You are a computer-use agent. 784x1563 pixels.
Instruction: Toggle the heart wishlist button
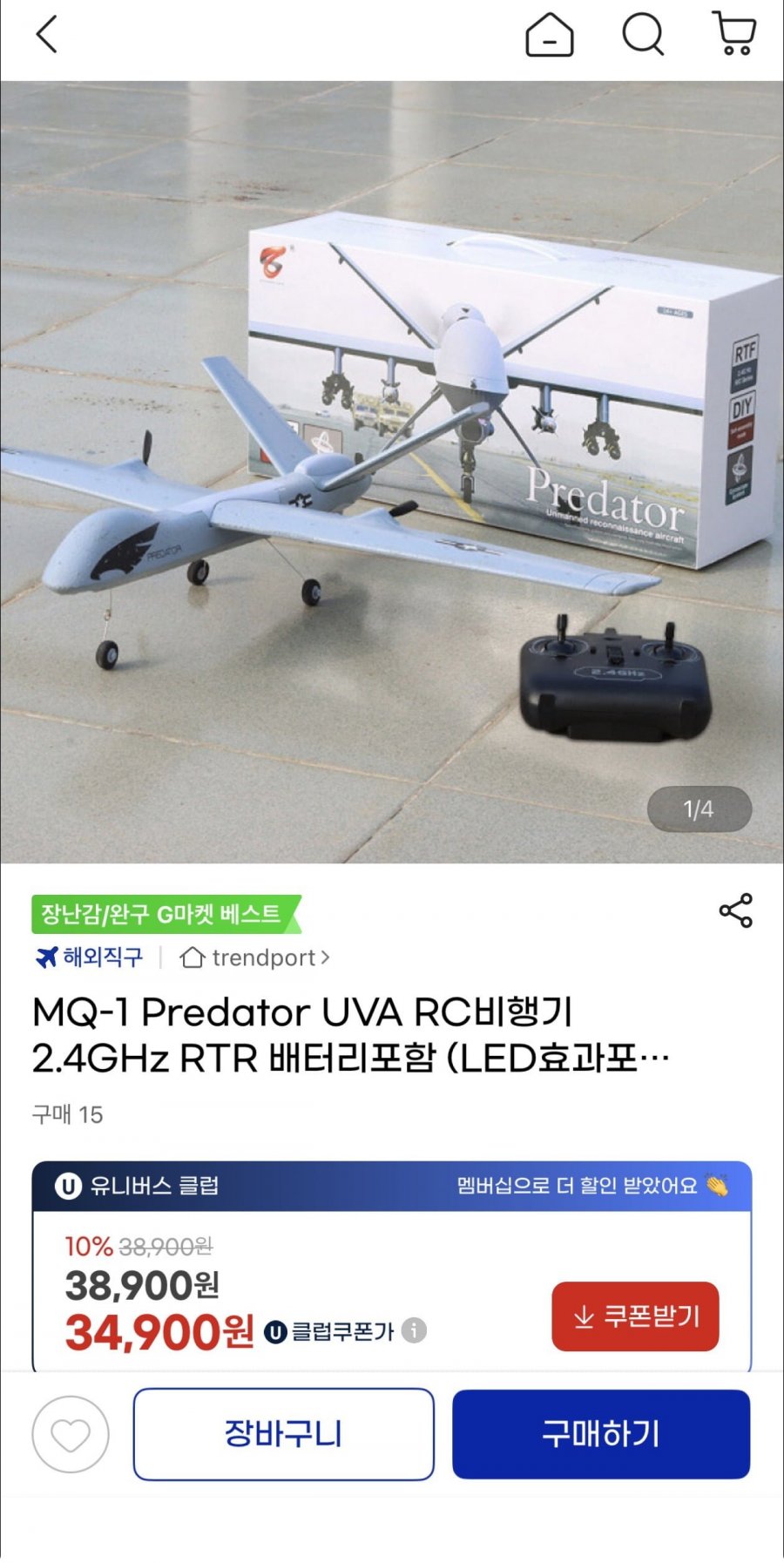tap(69, 1435)
